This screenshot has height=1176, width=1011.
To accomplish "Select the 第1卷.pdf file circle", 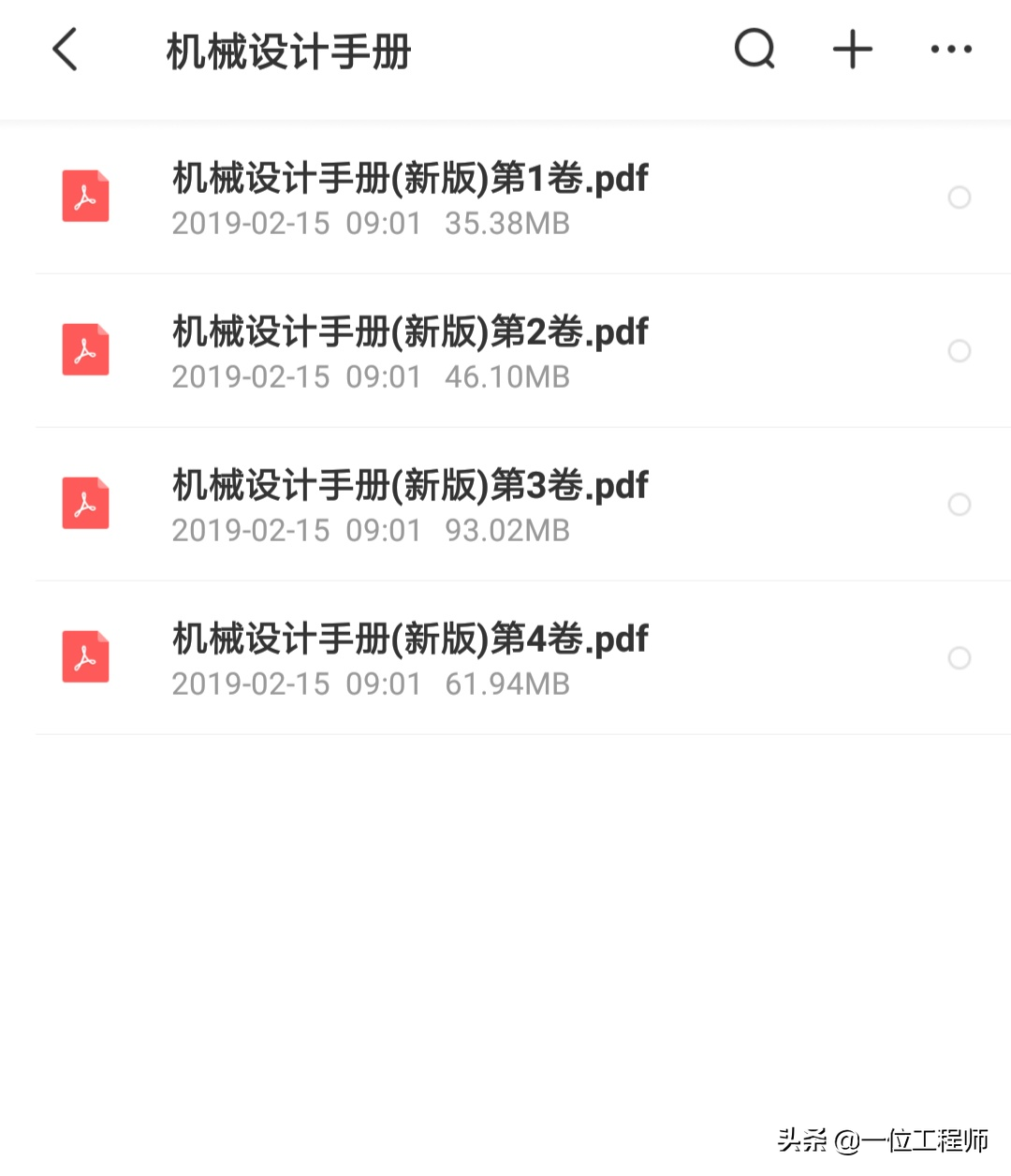I will point(960,198).
